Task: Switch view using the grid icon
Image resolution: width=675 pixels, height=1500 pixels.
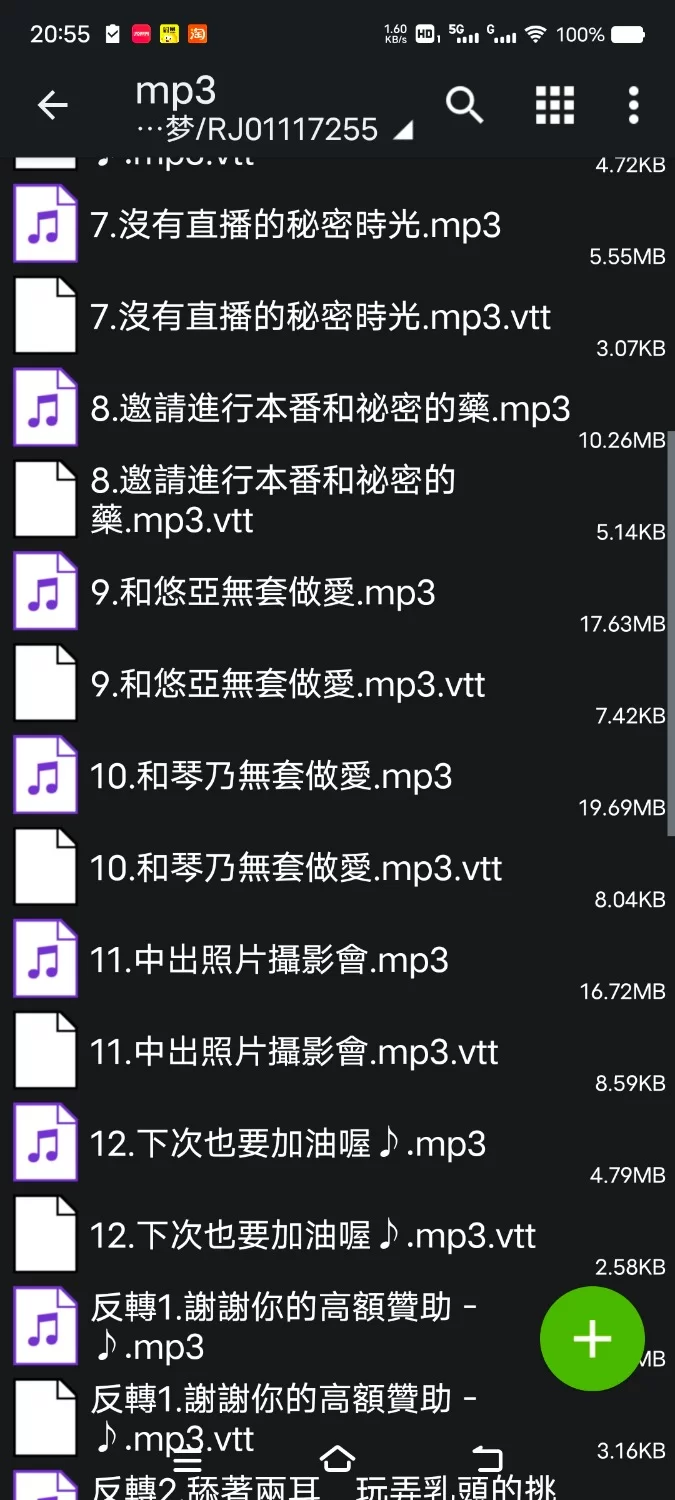Action: coord(554,104)
